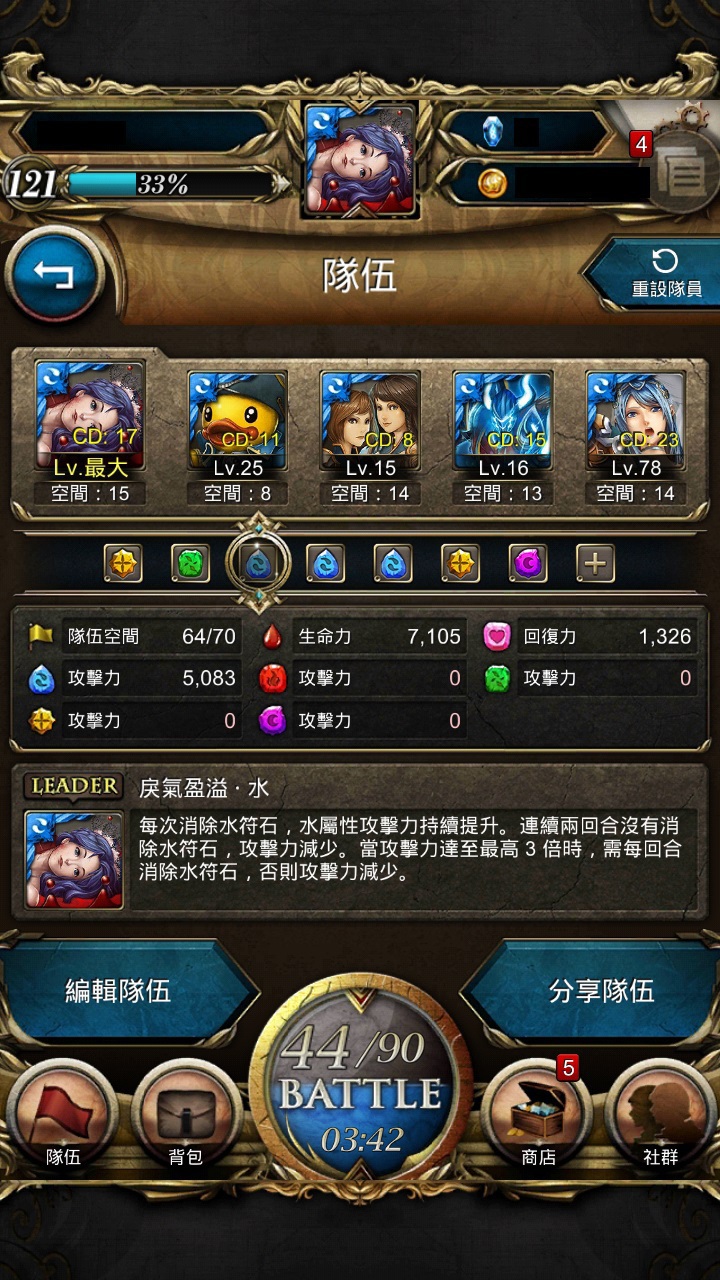Switch to the green earth team slot
The width and height of the screenshot is (720, 1280).
click(190, 564)
